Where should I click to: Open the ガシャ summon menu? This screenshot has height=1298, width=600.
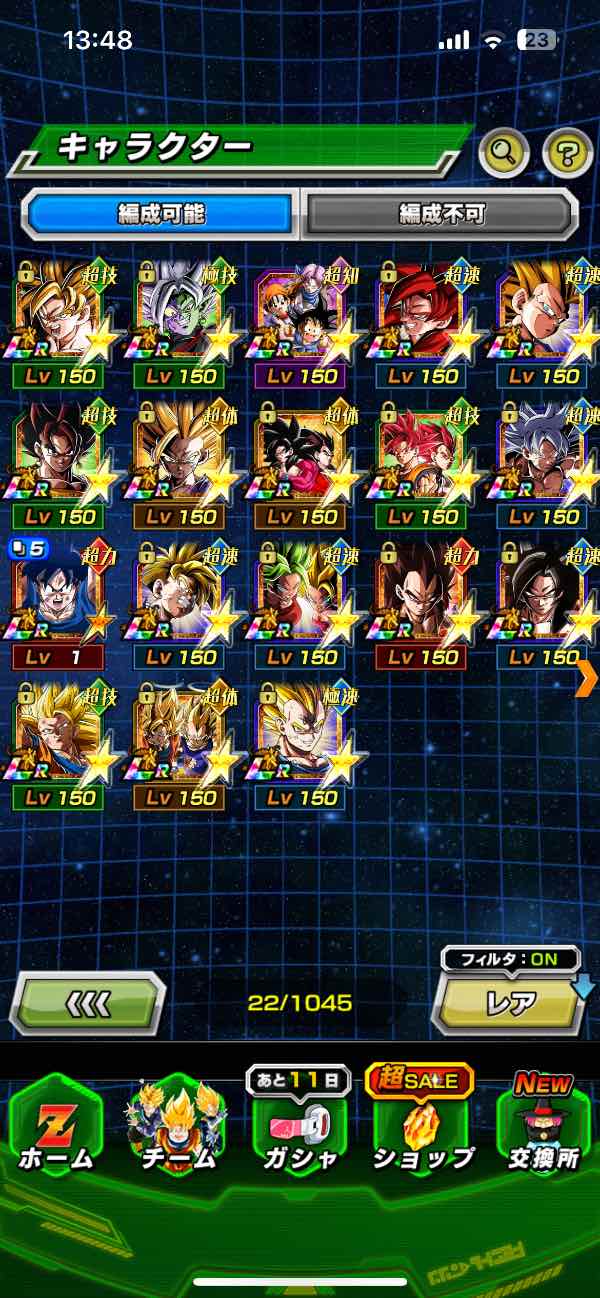(299, 1125)
